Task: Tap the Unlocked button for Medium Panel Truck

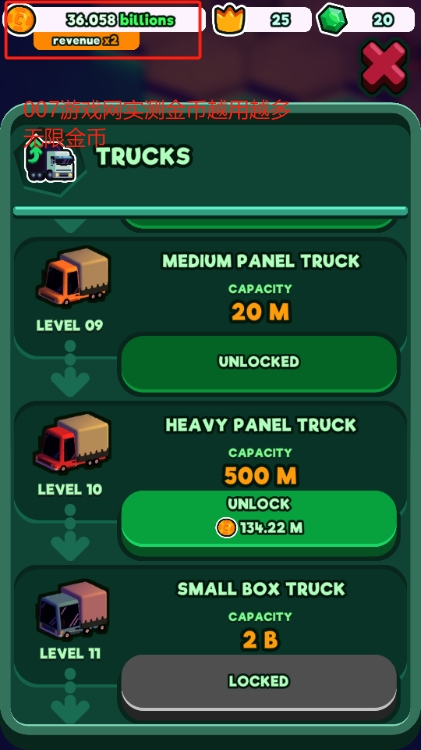Action: point(259,364)
